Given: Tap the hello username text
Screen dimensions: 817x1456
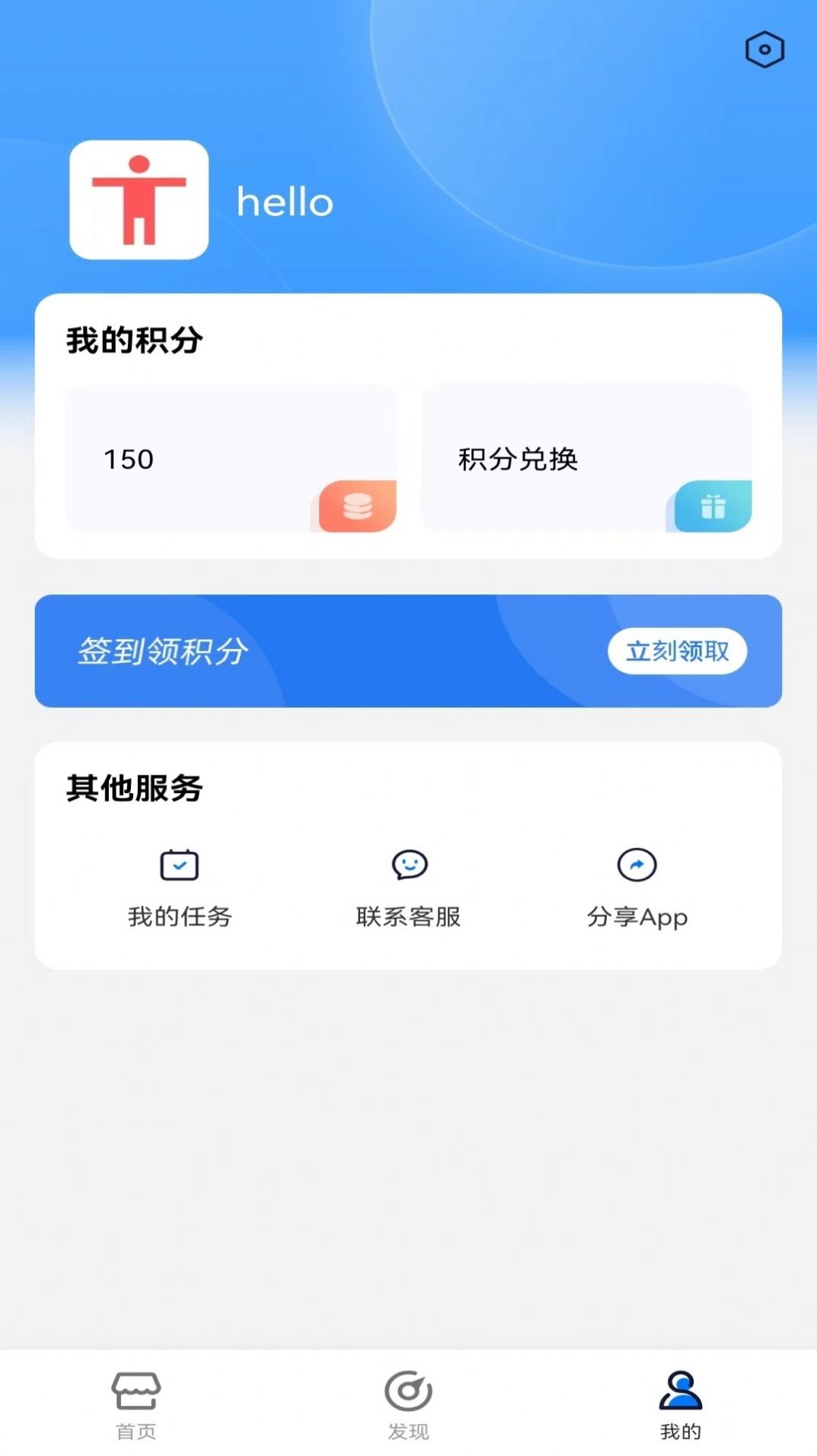Looking at the screenshot, I should click(285, 201).
